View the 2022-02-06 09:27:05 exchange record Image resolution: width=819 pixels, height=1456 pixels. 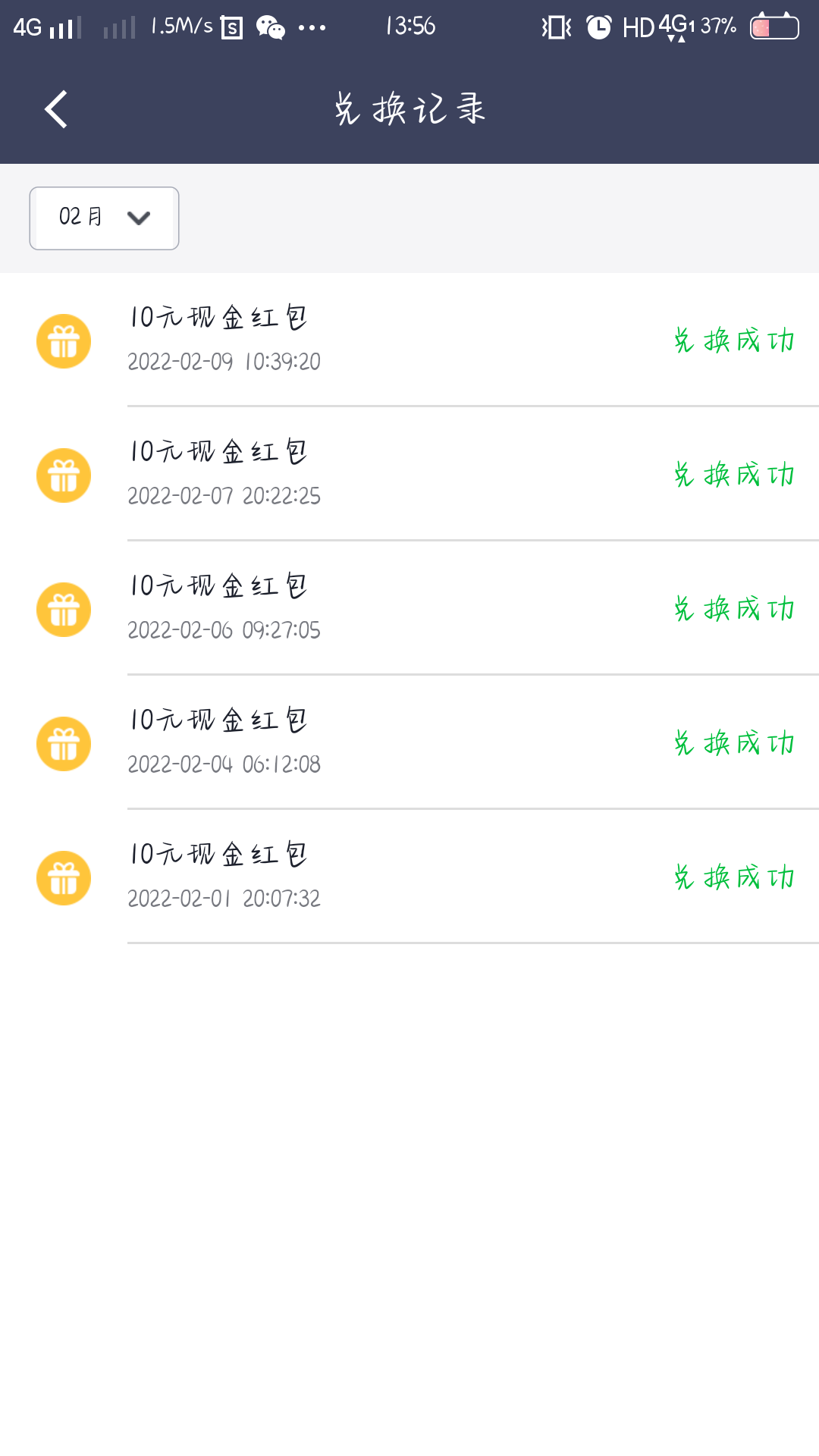pyautogui.click(x=409, y=608)
